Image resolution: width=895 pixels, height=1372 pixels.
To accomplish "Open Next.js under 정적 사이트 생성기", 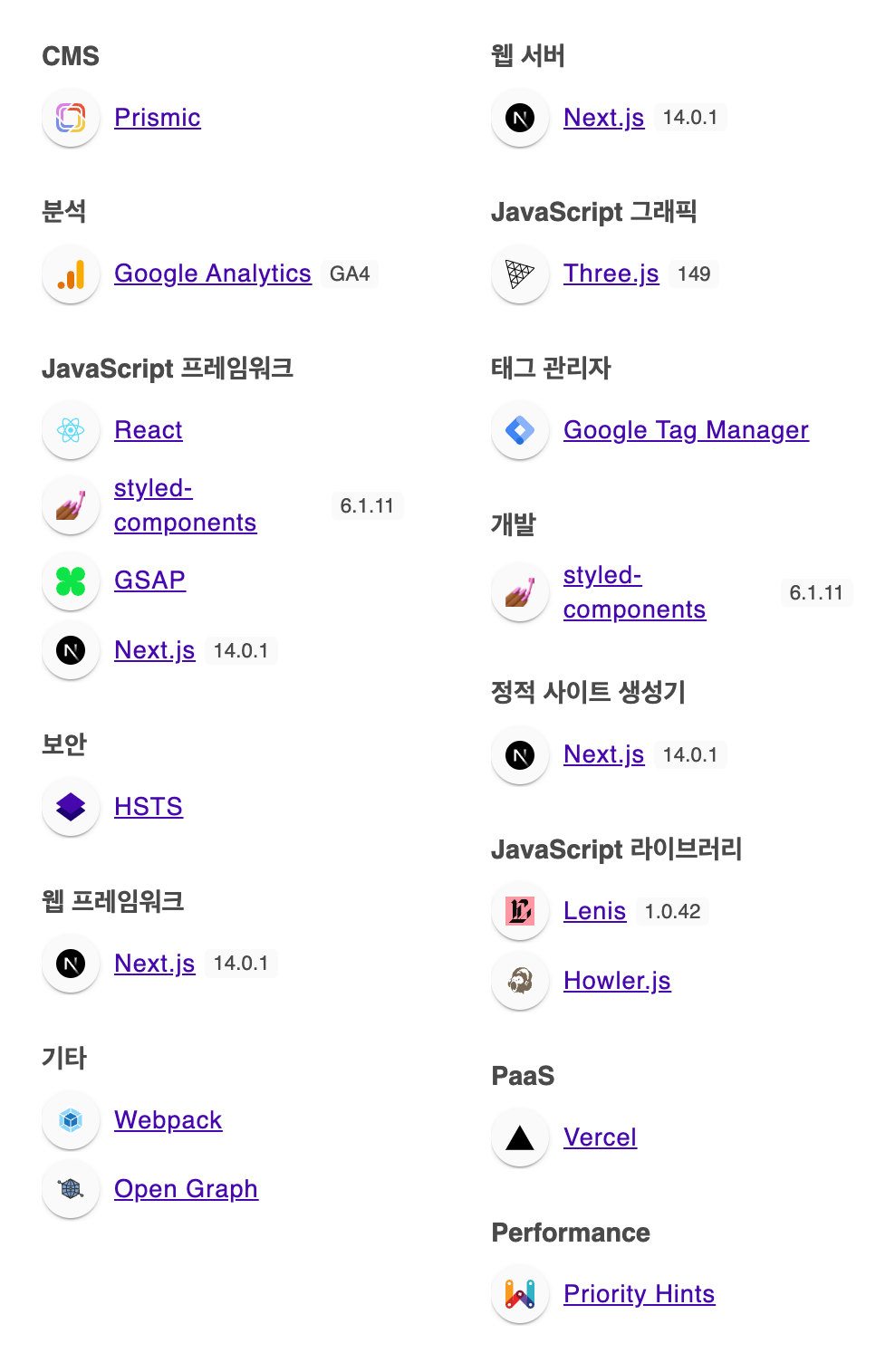I will point(603,754).
